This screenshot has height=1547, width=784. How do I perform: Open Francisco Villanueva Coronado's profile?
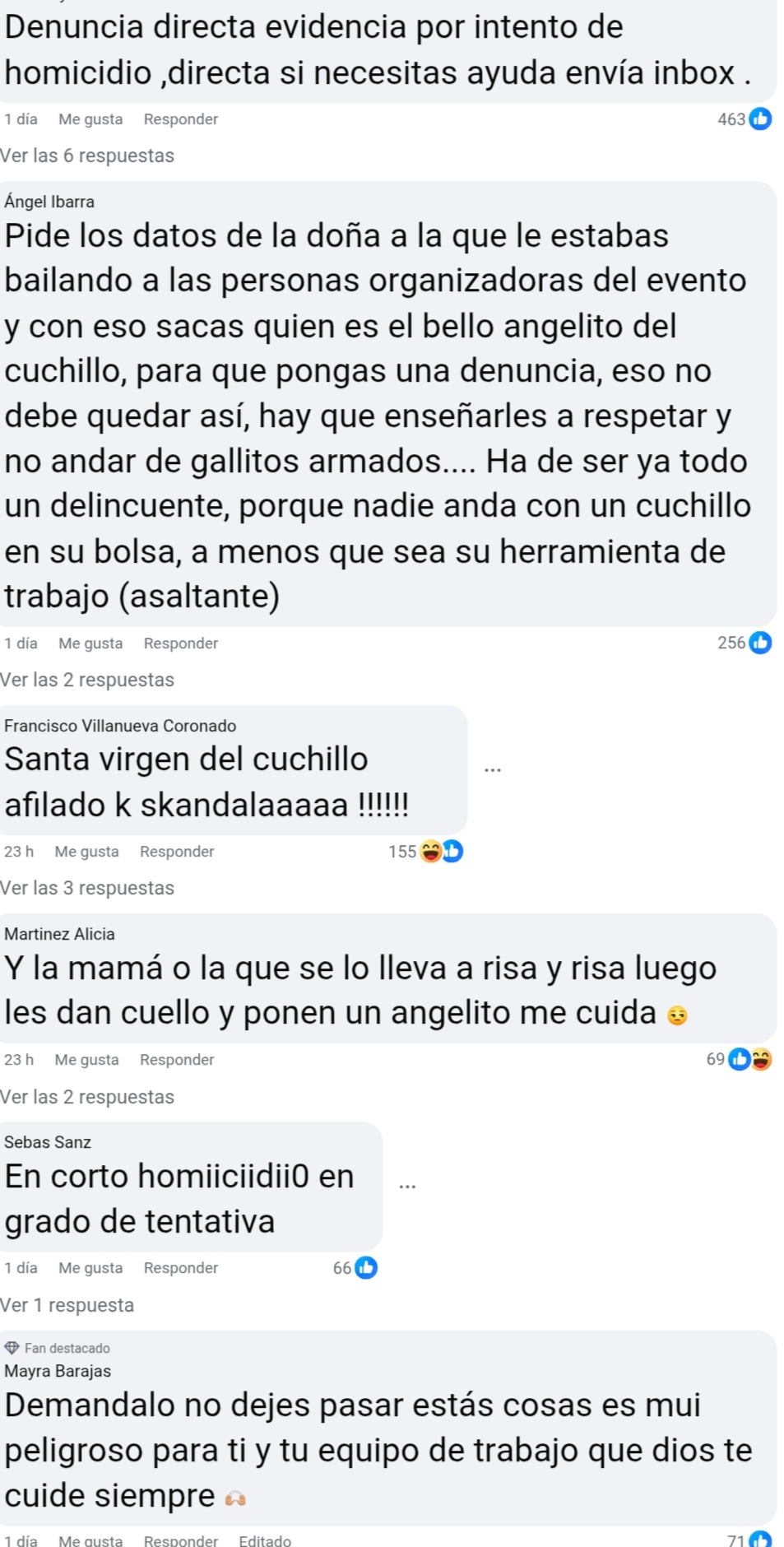(x=120, y=726)
